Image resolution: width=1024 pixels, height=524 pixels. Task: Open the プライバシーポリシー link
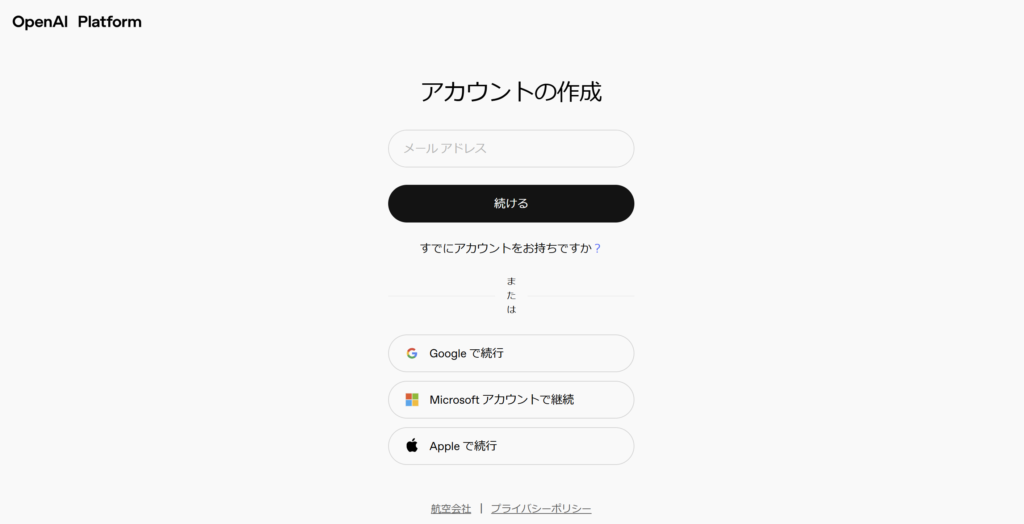coord(540,508)
